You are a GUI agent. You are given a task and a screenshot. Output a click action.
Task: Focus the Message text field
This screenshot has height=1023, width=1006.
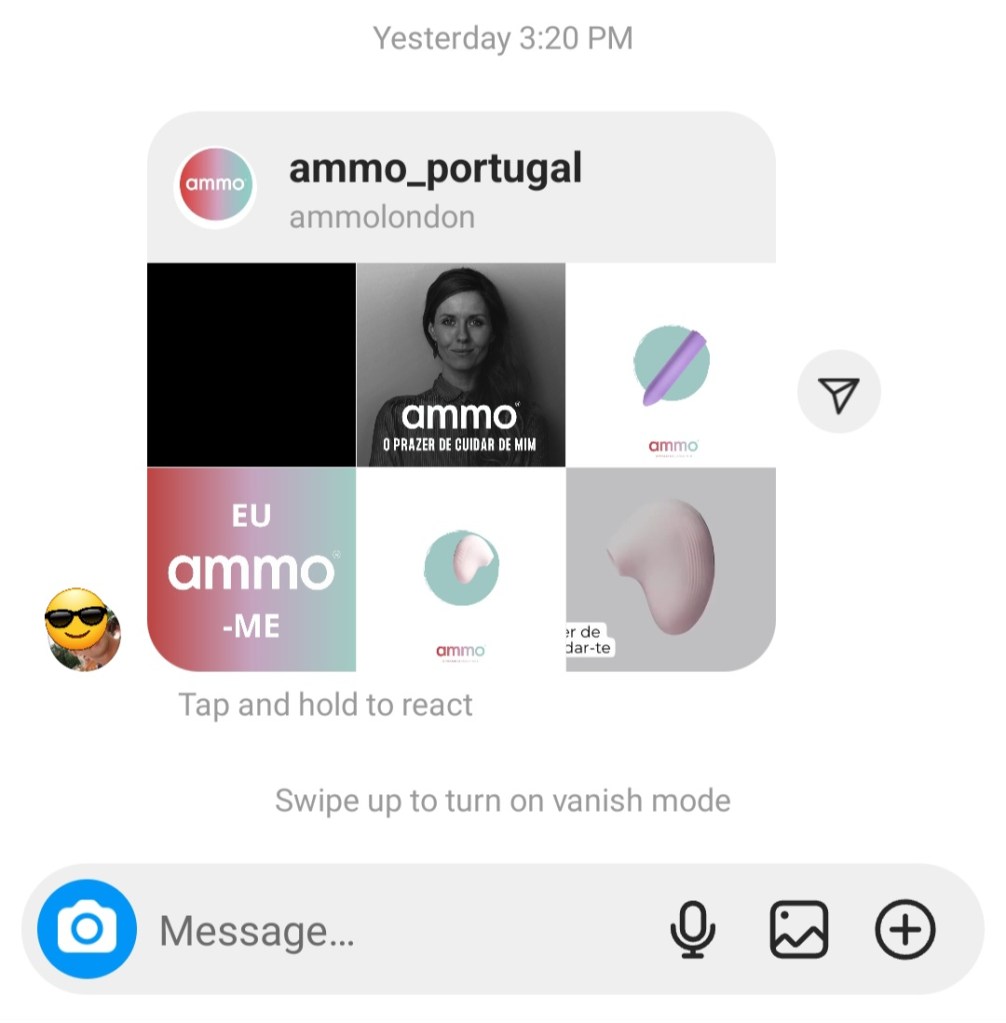tap(400, 931)
